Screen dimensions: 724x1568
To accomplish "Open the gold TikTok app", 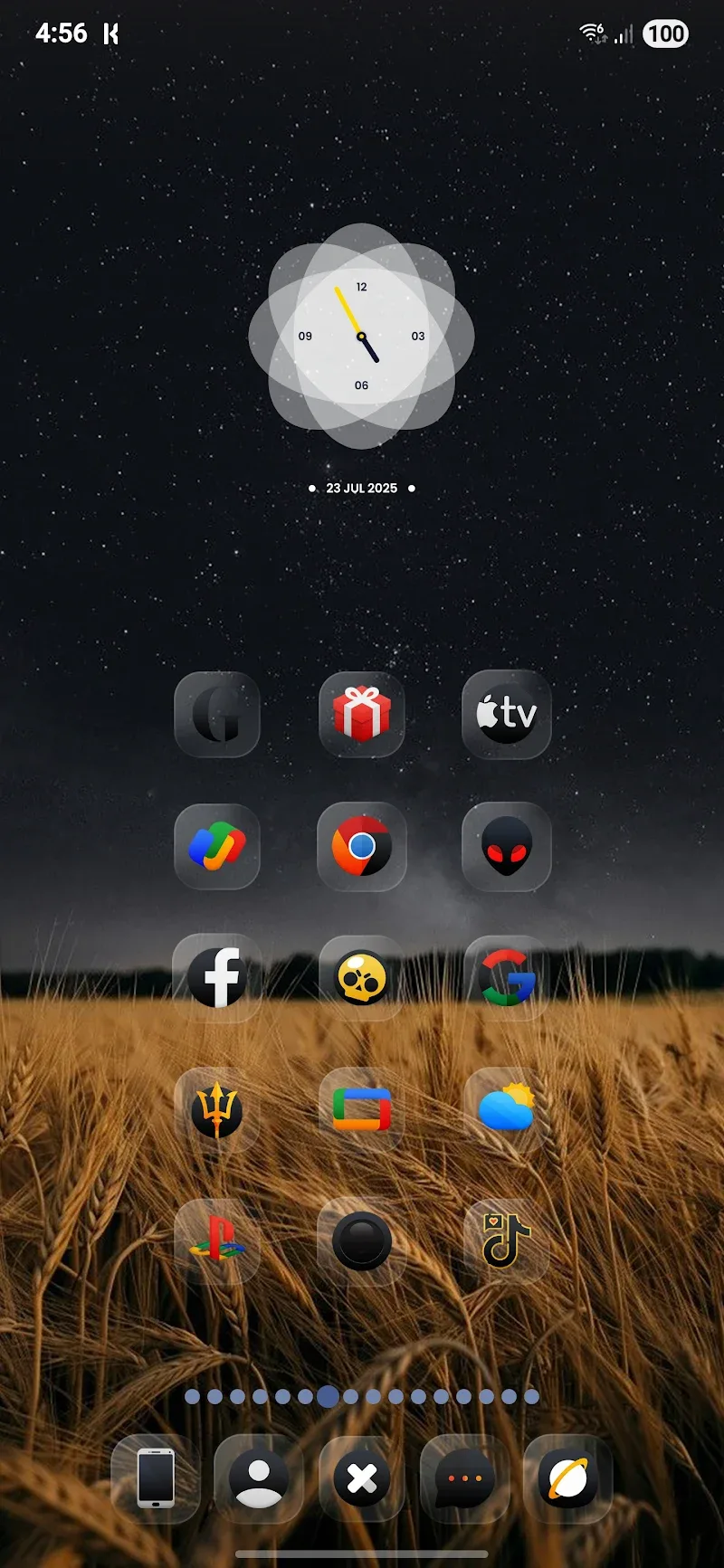I will click(x=506, y=1240).
